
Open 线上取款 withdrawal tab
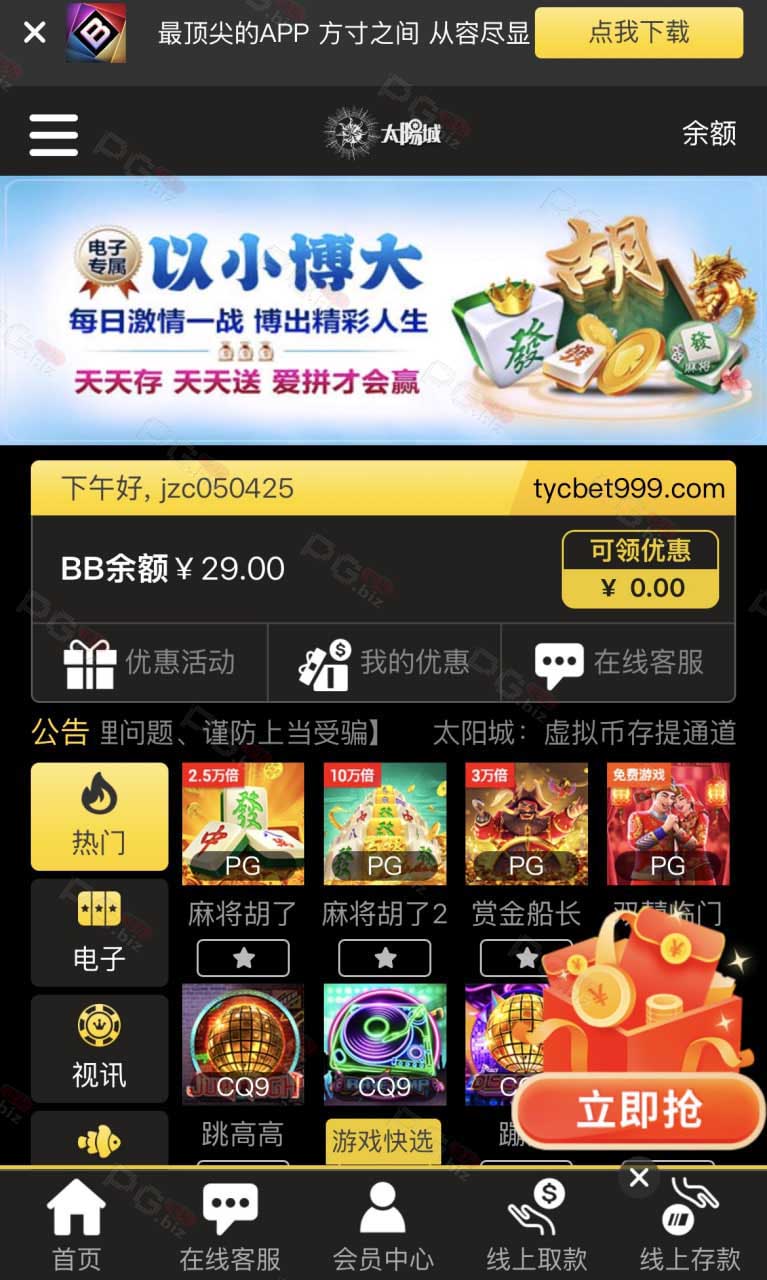pos(537,1225)
